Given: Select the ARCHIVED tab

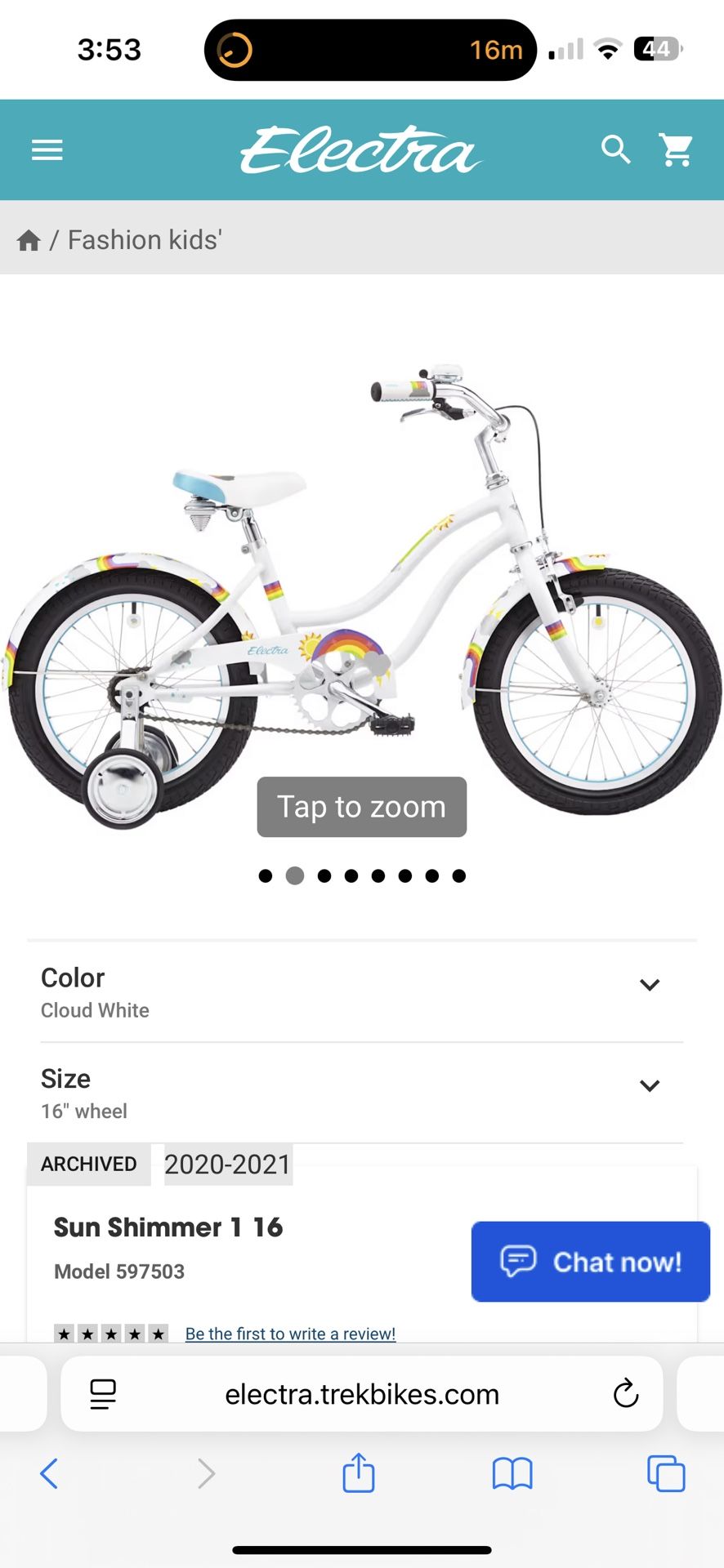Looking at the screenshot, I should (x=88, y=1164).
